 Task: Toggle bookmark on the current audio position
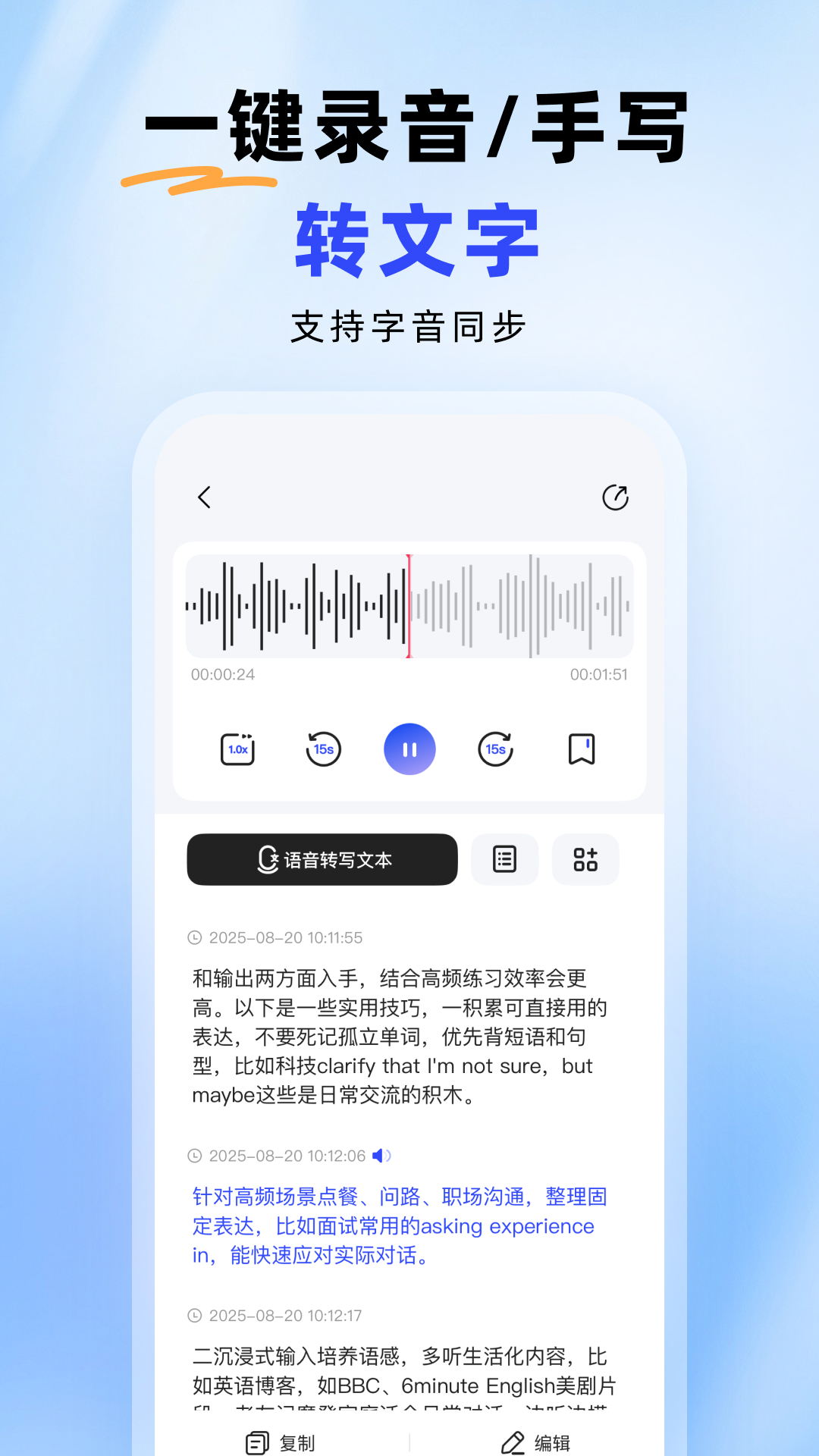point(581,748)
